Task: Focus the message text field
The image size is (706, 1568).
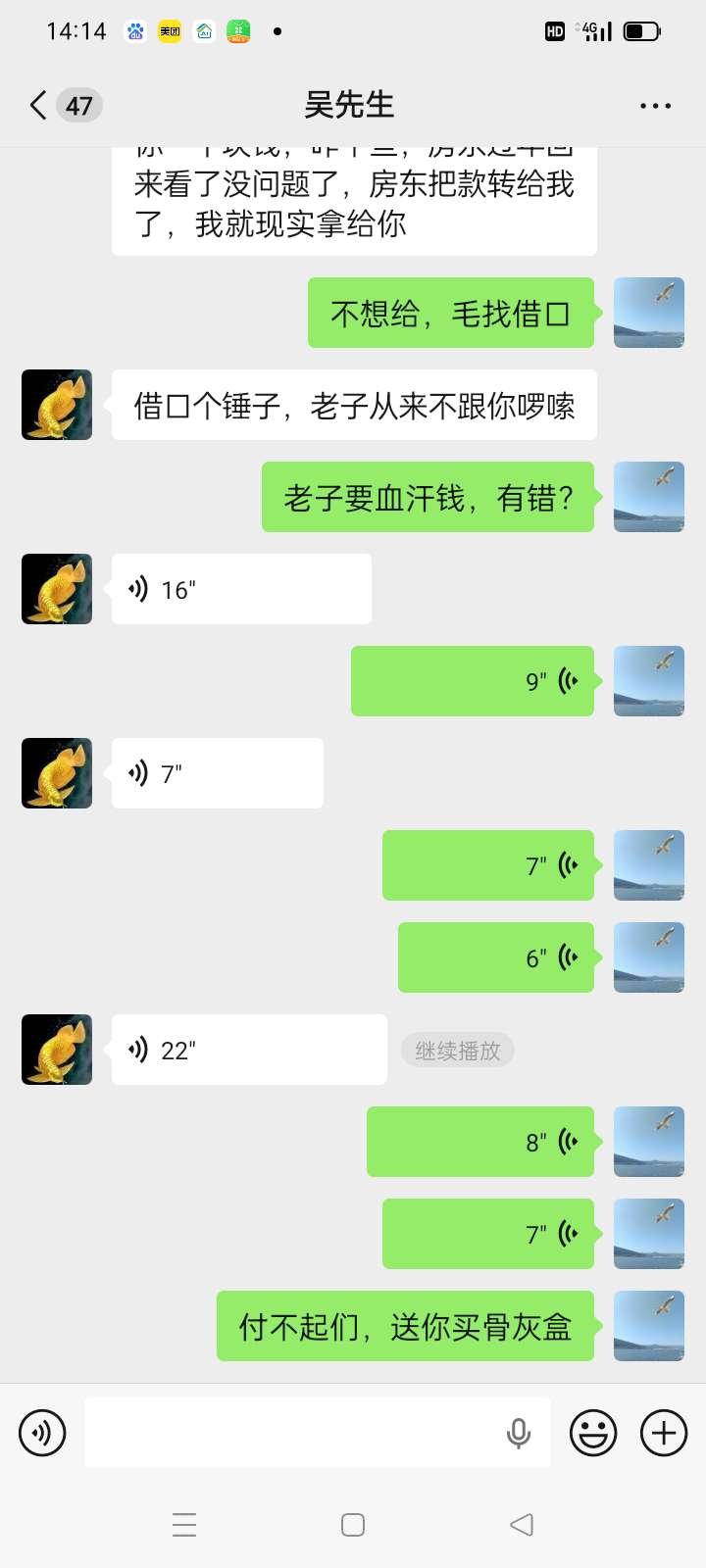Action: click(294, 1433)
